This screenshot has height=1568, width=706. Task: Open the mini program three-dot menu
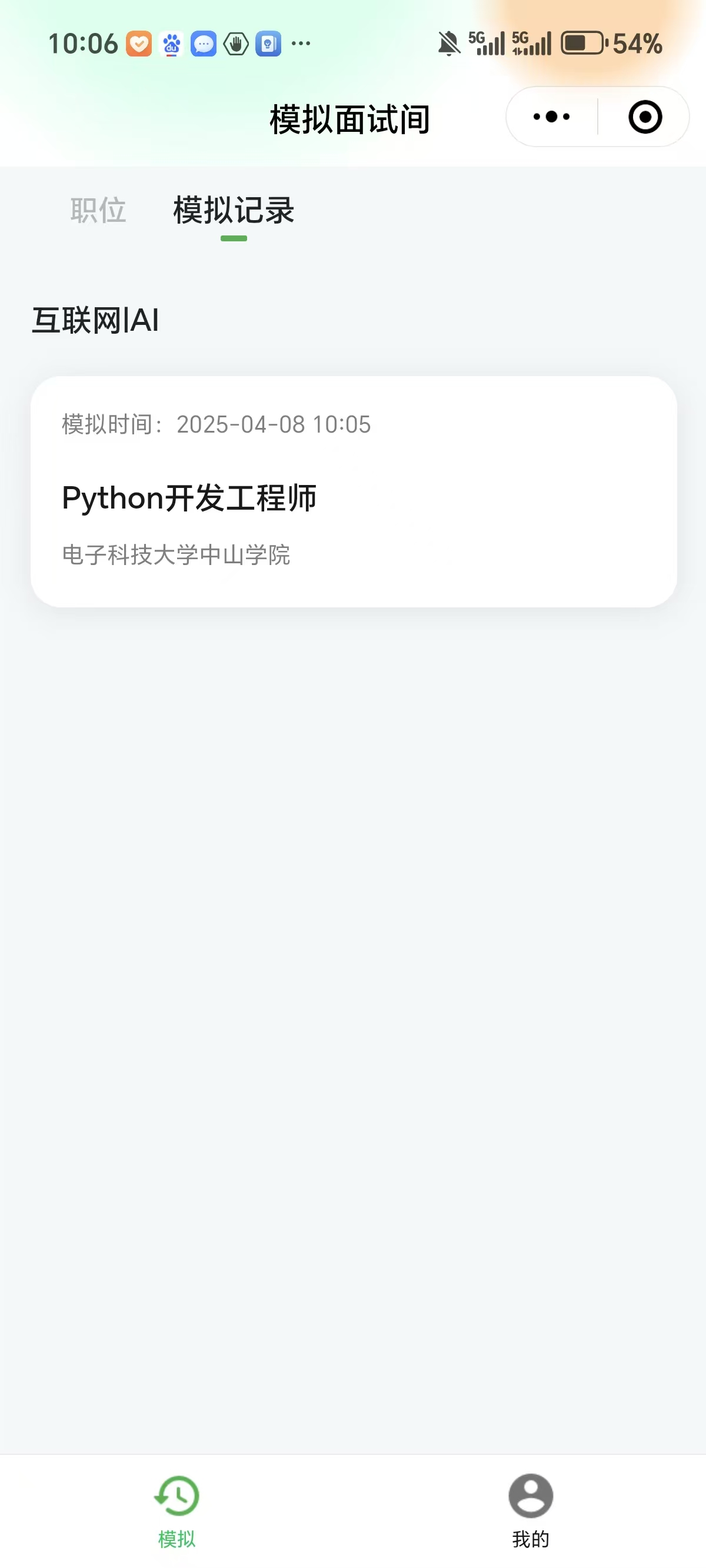tap(551, 117)
